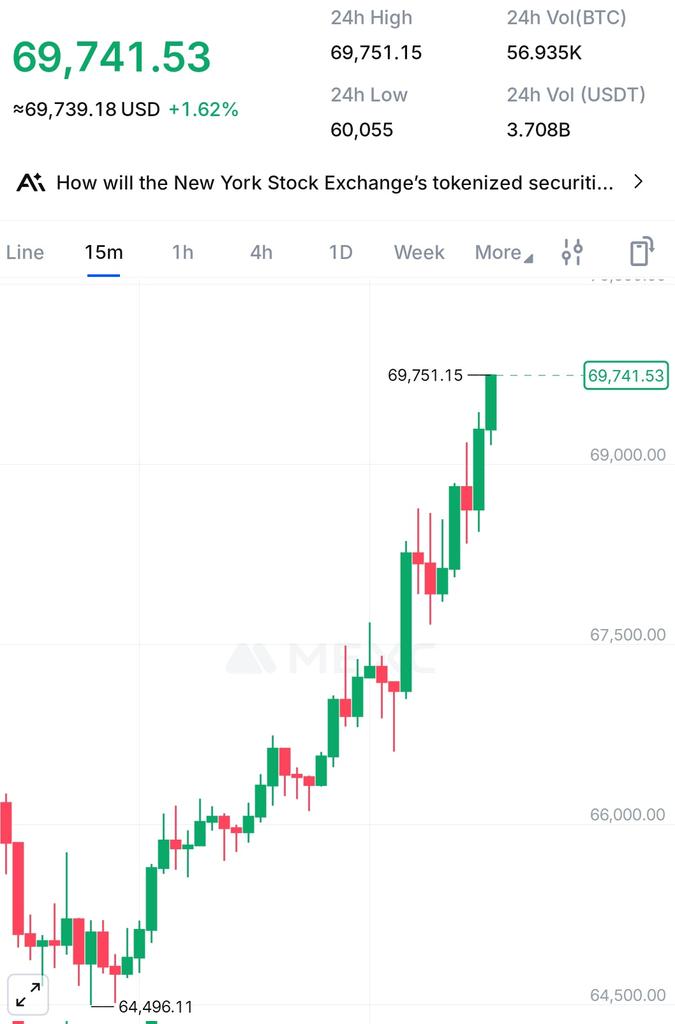Select the 4h chart interval
Viewport: 675px width, 1024px height.
click(x=261, y=252)
